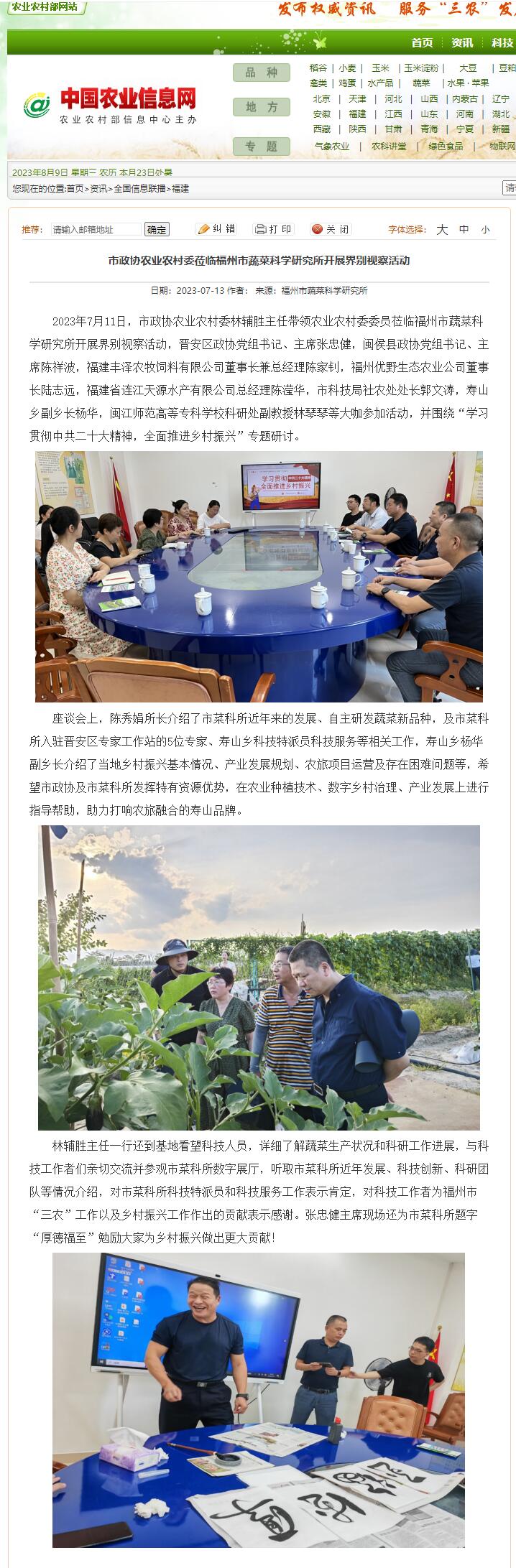Image resolution: width=516 pixels, height=1568 pixels.
Task: Tap the 地方 category button
Action: 262,107
